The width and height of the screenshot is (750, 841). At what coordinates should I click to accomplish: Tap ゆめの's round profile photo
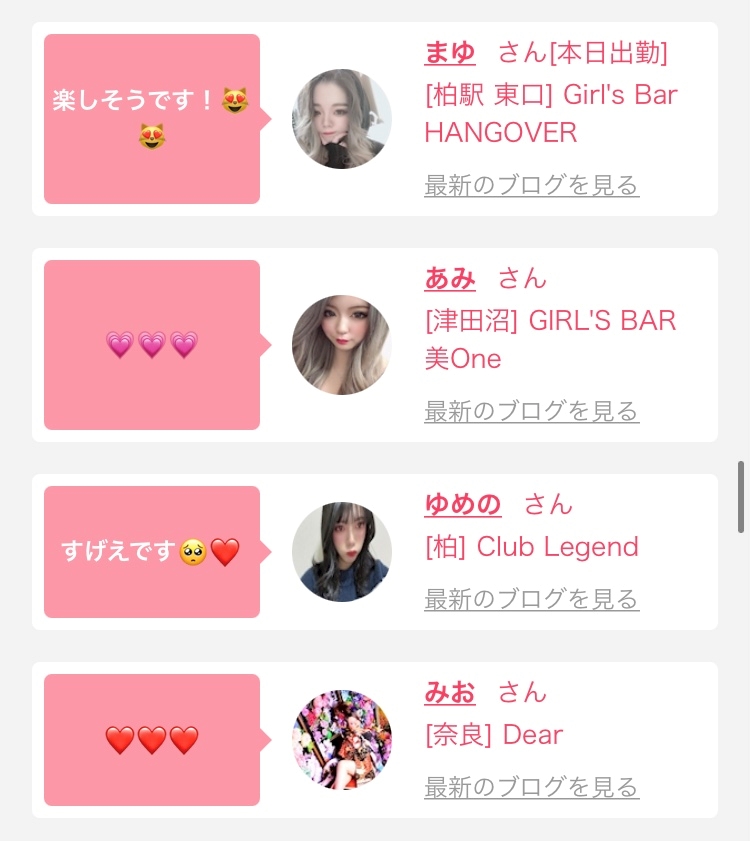pos(342,552)
